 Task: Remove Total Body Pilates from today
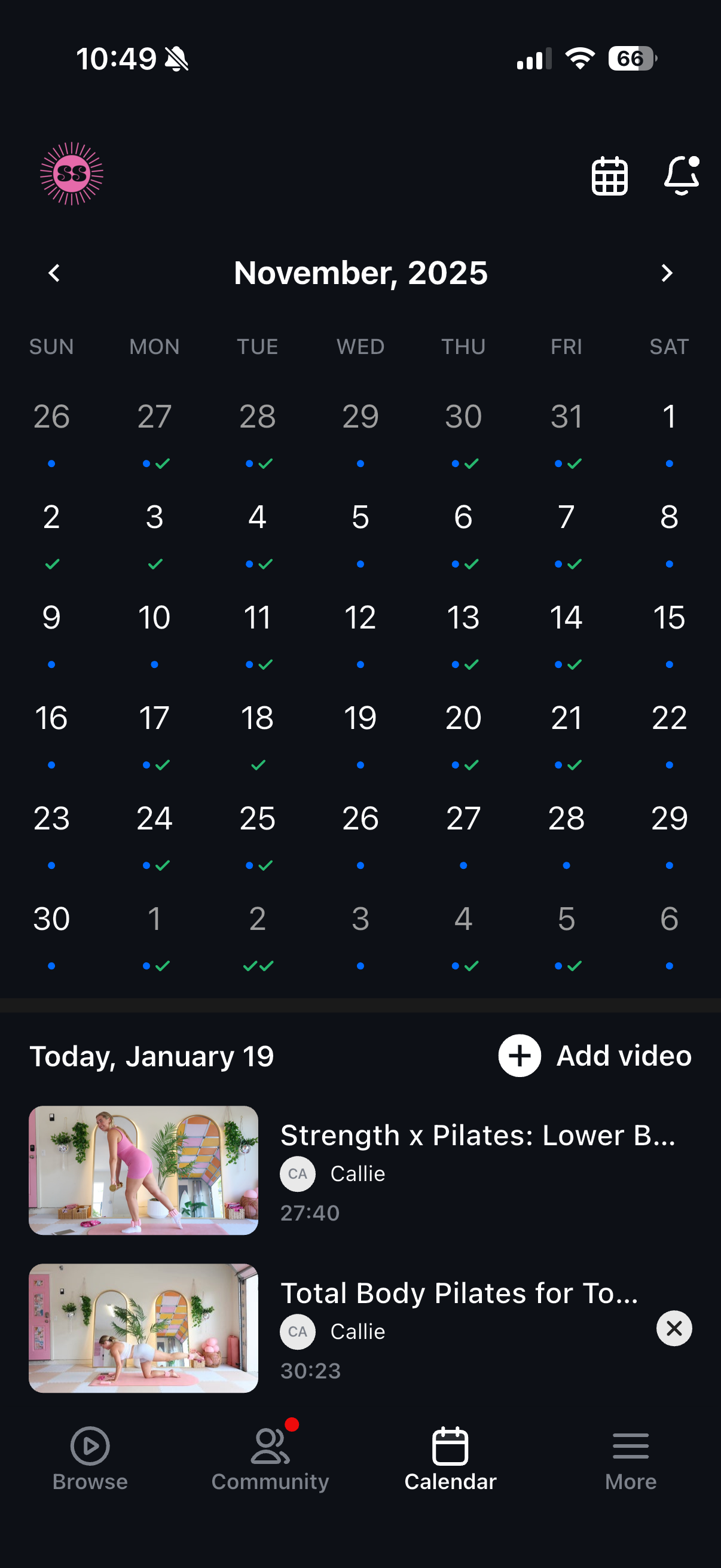coord(674,1328)
